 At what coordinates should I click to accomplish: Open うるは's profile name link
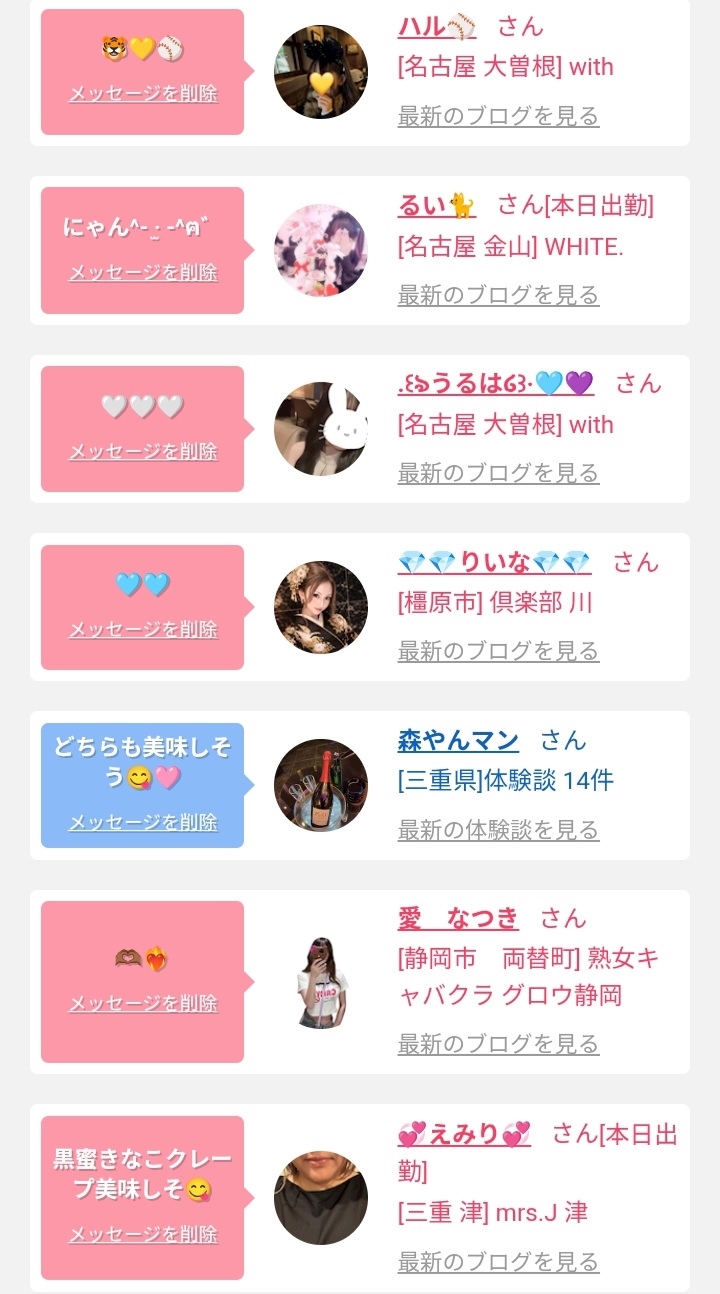(x=495, y=383)
